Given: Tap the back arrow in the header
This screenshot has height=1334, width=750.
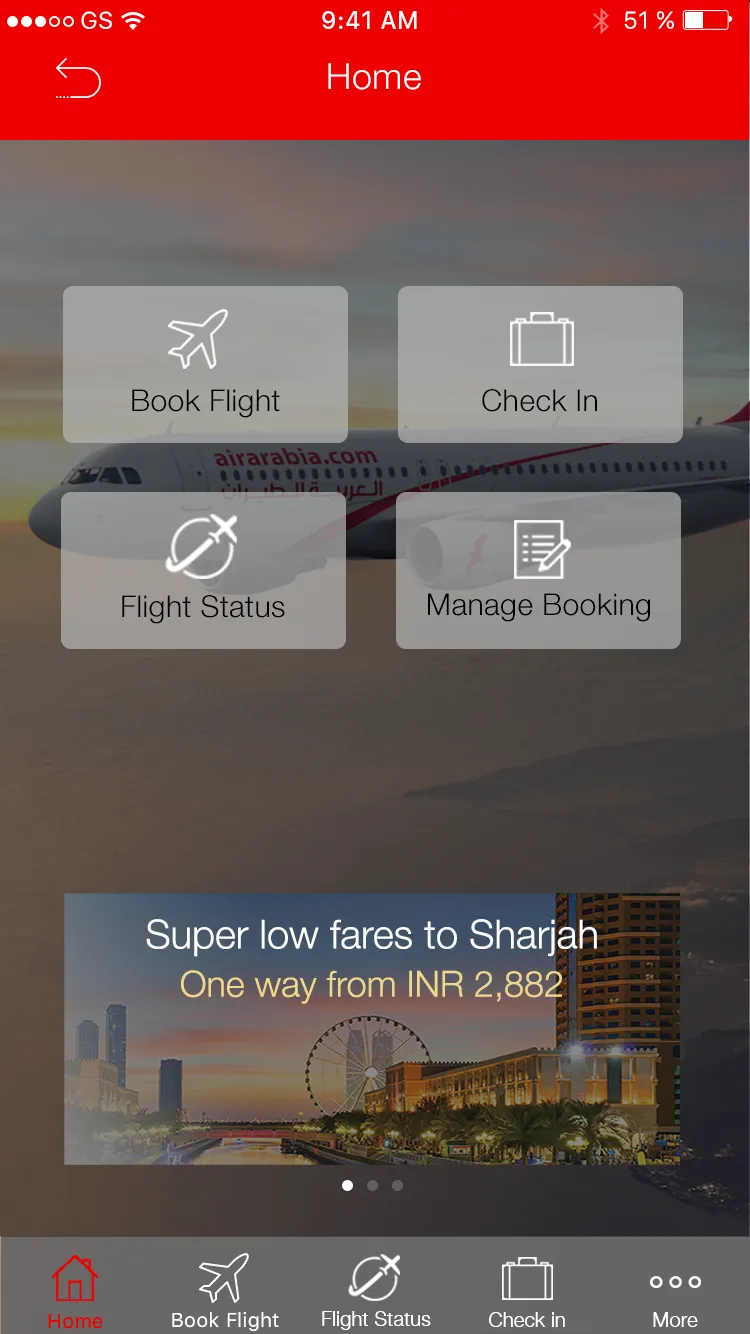Looking at the screenshot, I should [78, 78].
